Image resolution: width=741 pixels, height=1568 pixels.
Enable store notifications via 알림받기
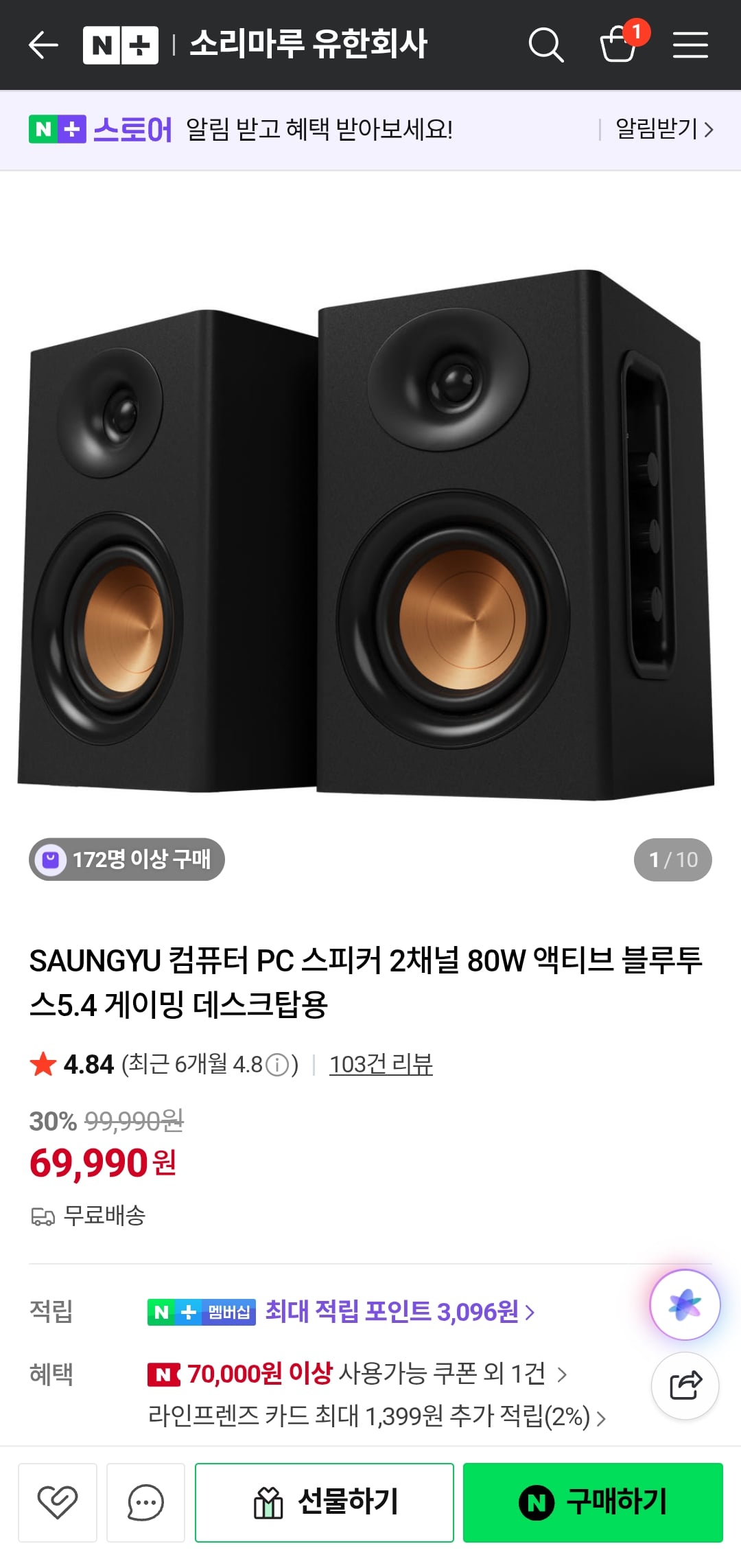pos(659,129)
